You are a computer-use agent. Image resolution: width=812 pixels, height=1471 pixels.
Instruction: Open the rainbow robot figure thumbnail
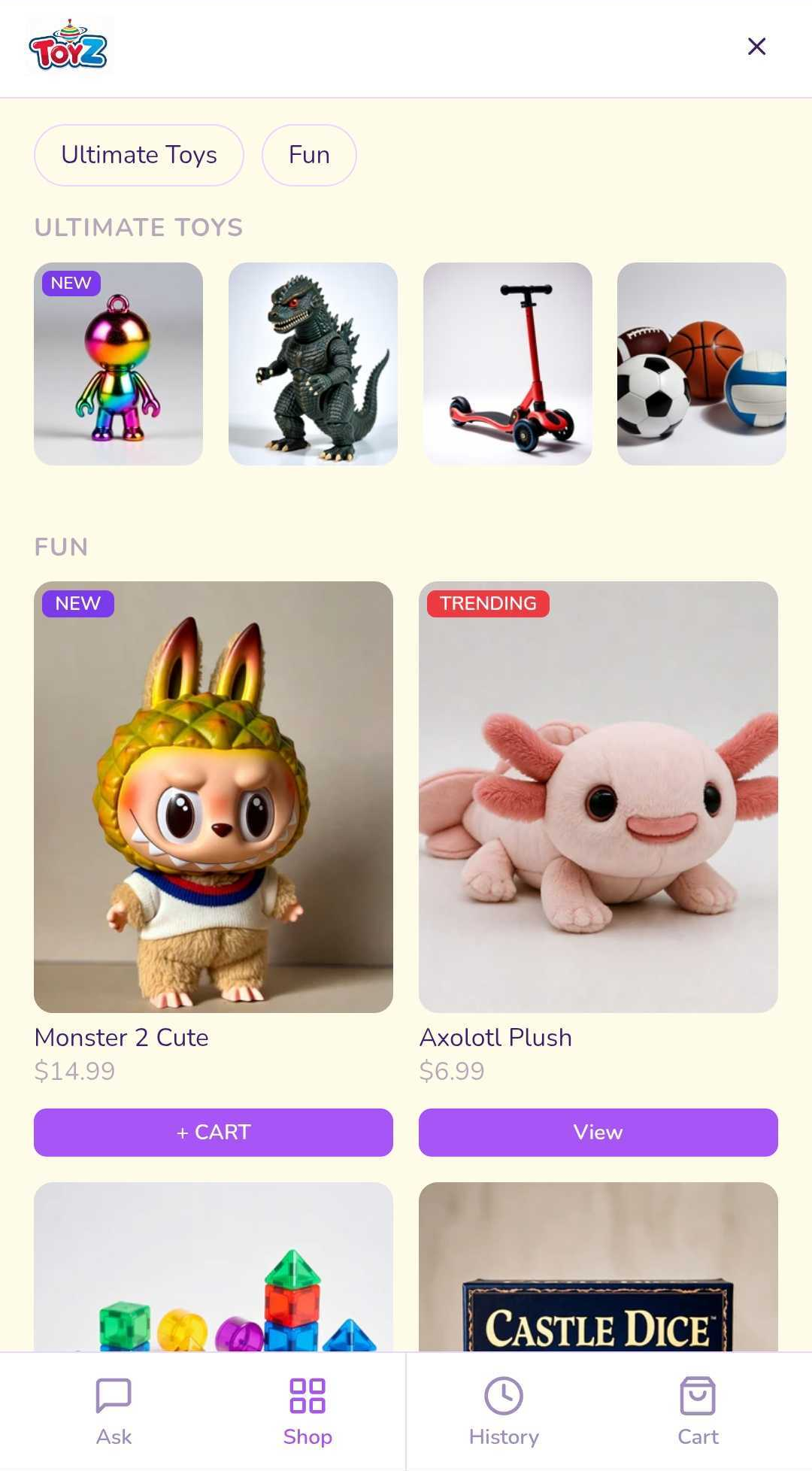point(117,363)
